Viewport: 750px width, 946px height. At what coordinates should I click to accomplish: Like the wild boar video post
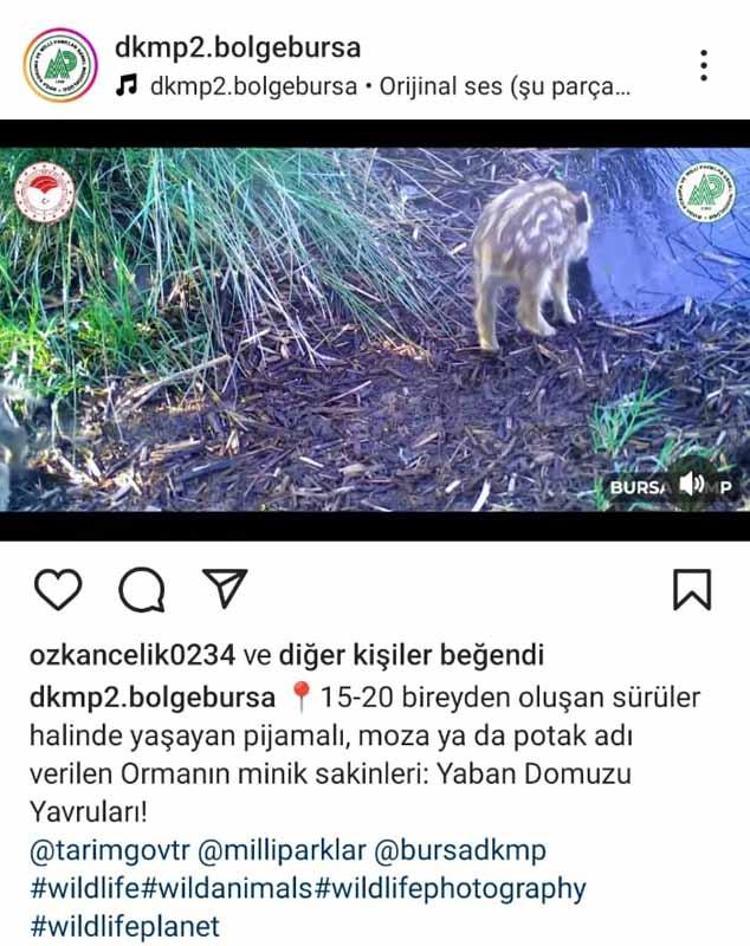pos(58,589)
